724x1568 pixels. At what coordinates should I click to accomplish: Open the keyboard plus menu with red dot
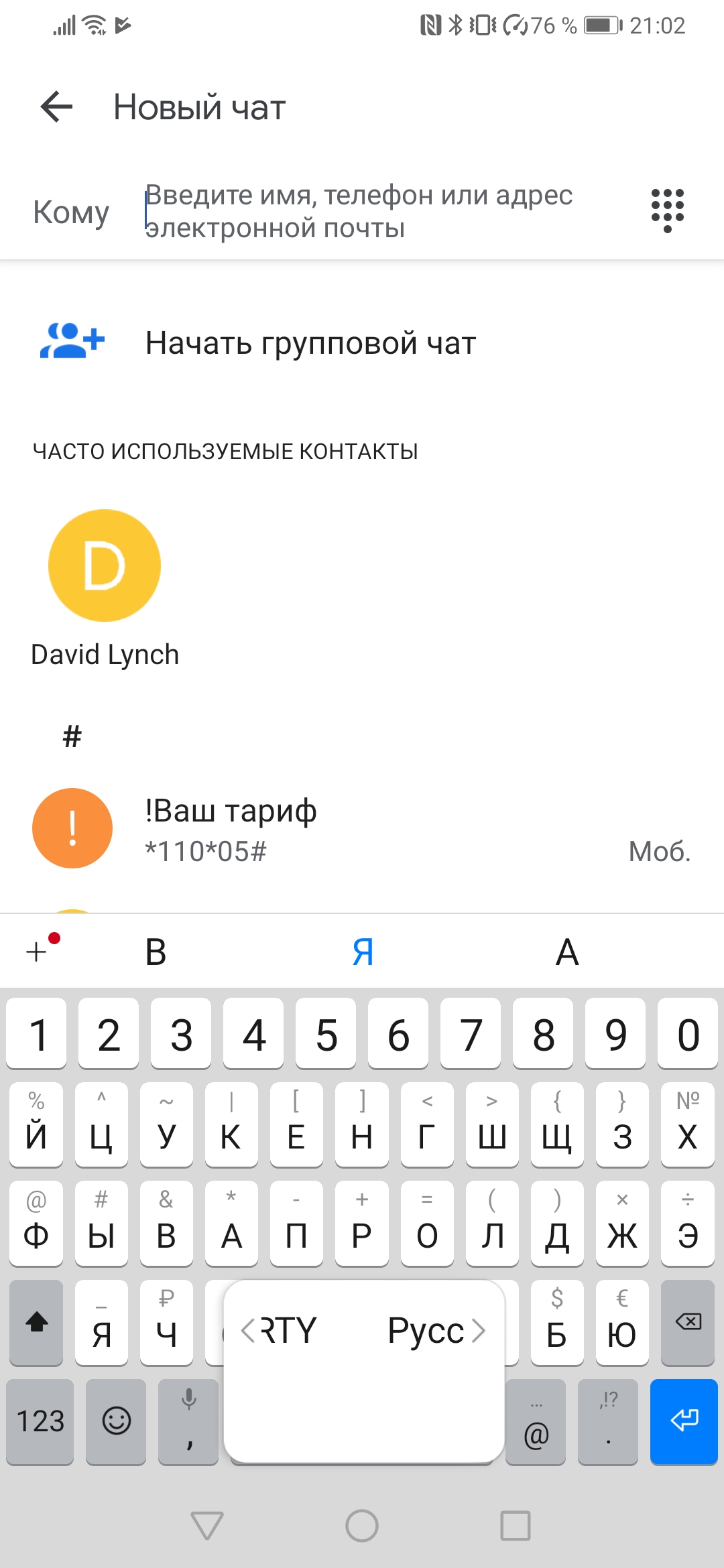click(39, 950)
